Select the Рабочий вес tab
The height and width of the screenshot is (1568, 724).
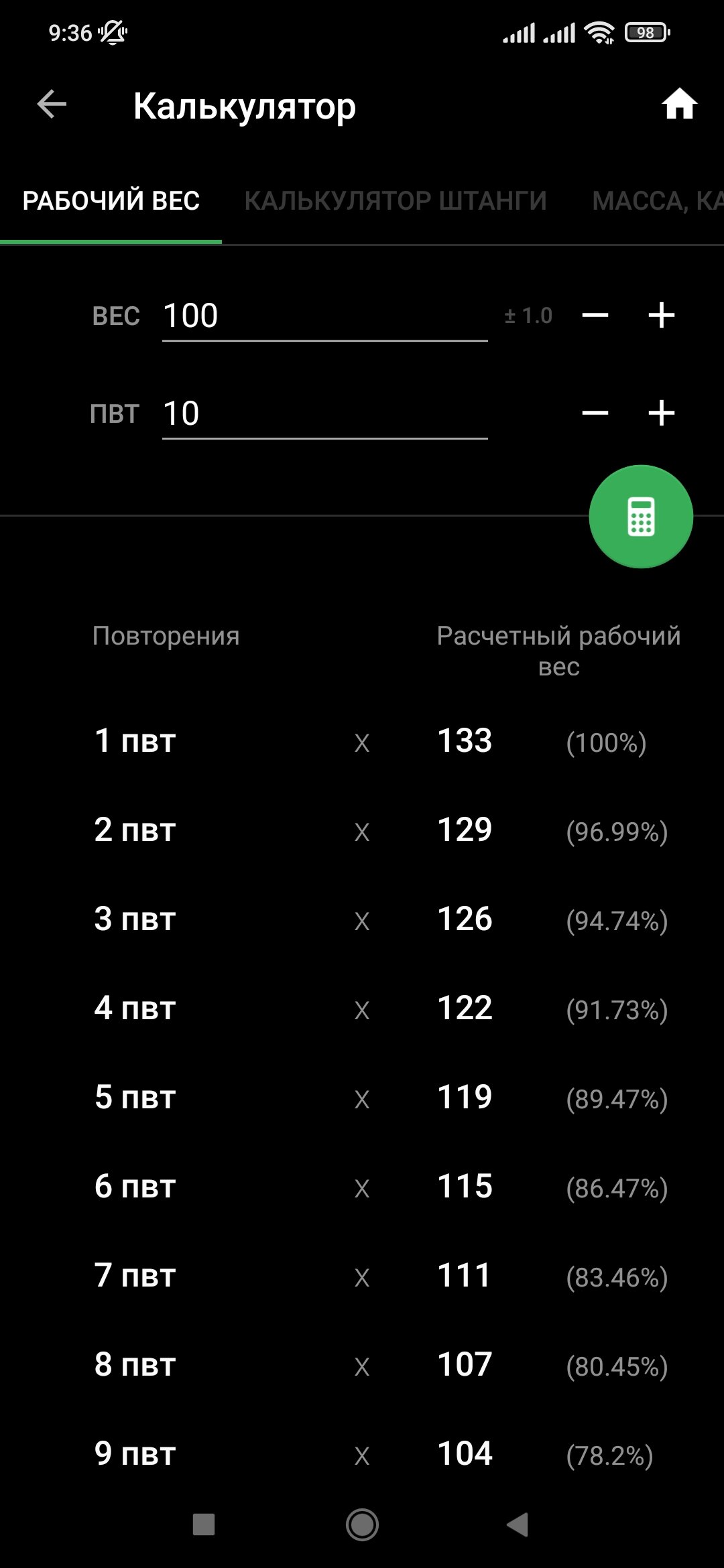point(111,200)
